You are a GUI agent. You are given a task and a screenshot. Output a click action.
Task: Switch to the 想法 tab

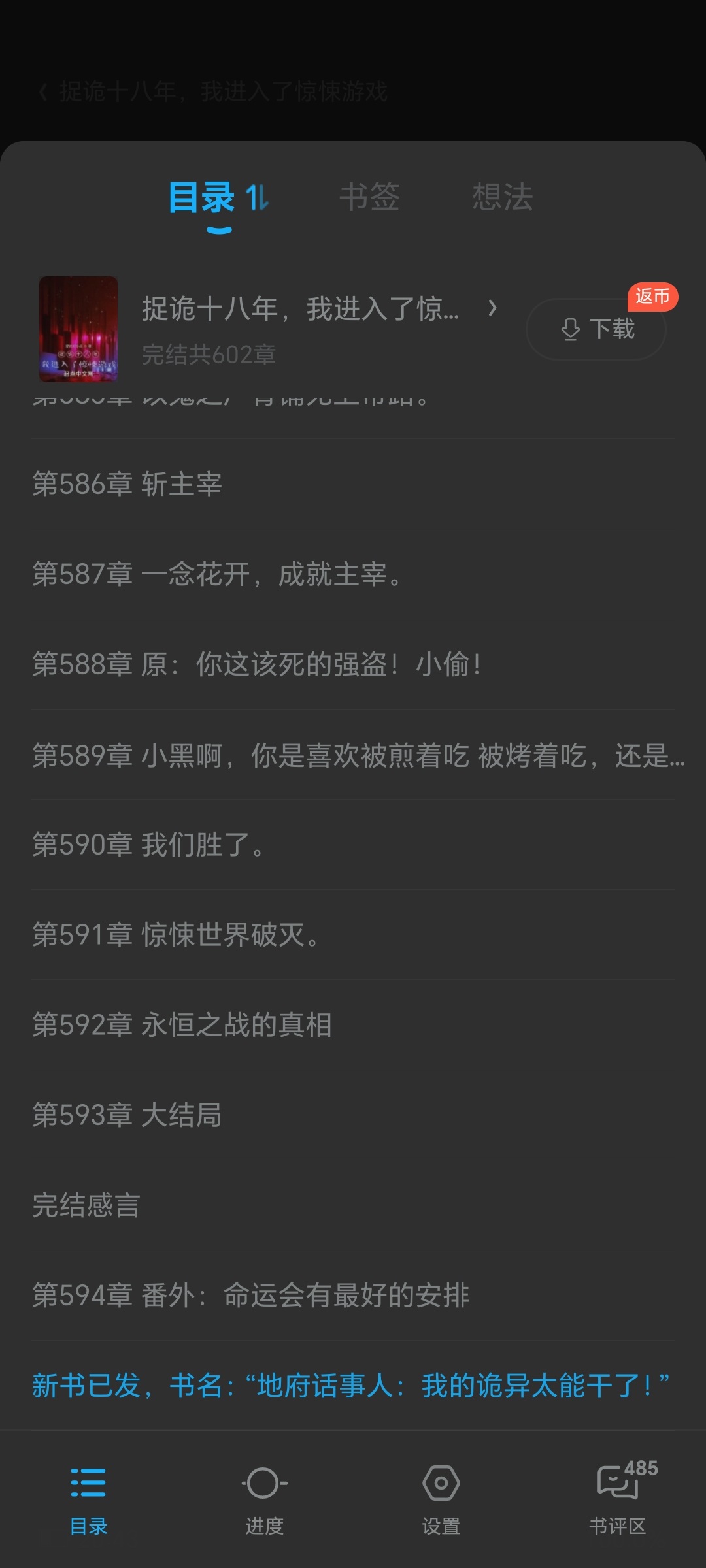tap(503, 197)
